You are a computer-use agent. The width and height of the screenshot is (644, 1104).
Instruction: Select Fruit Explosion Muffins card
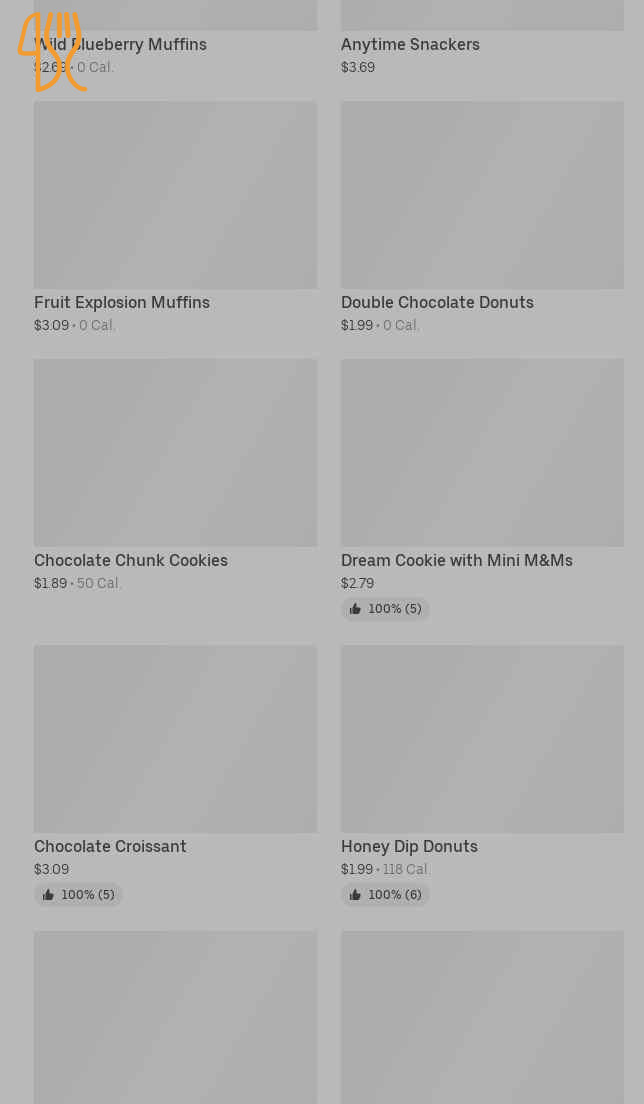click(x=175, y=218)
